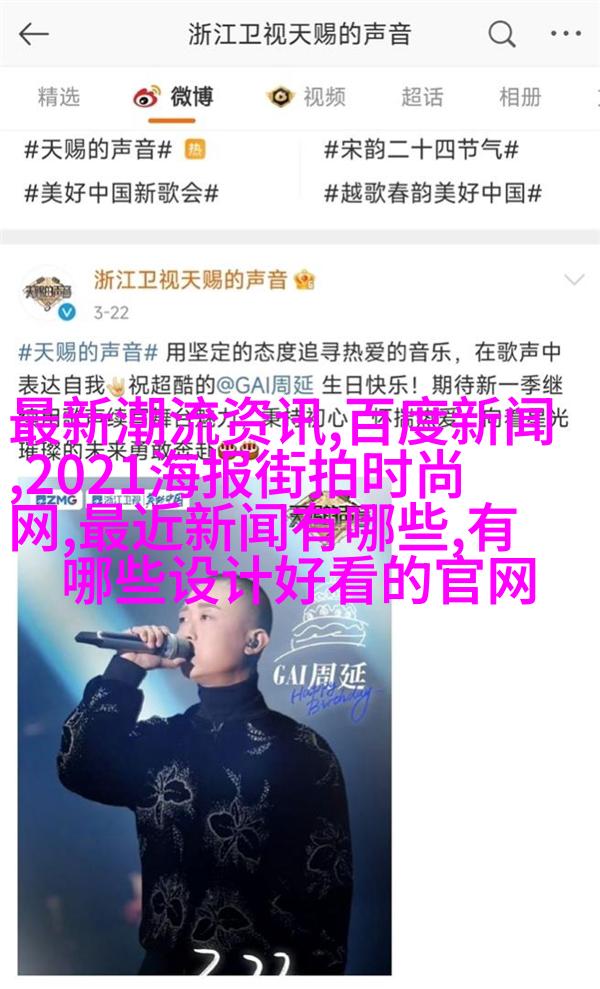600x989 pixels.
Task: Open the #宋韵二十四节气# topic
Action: [x=421, y=151]
